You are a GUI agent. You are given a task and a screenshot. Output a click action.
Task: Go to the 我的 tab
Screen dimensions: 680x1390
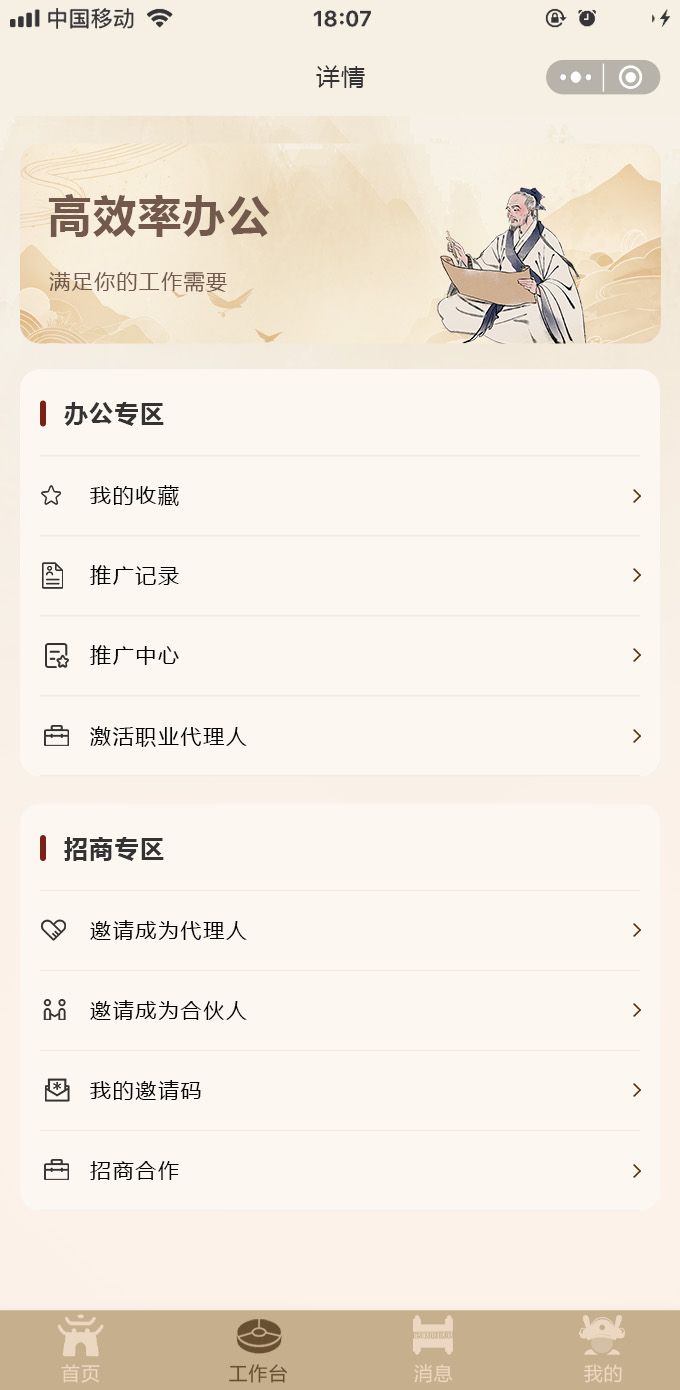pos(602,1350)
